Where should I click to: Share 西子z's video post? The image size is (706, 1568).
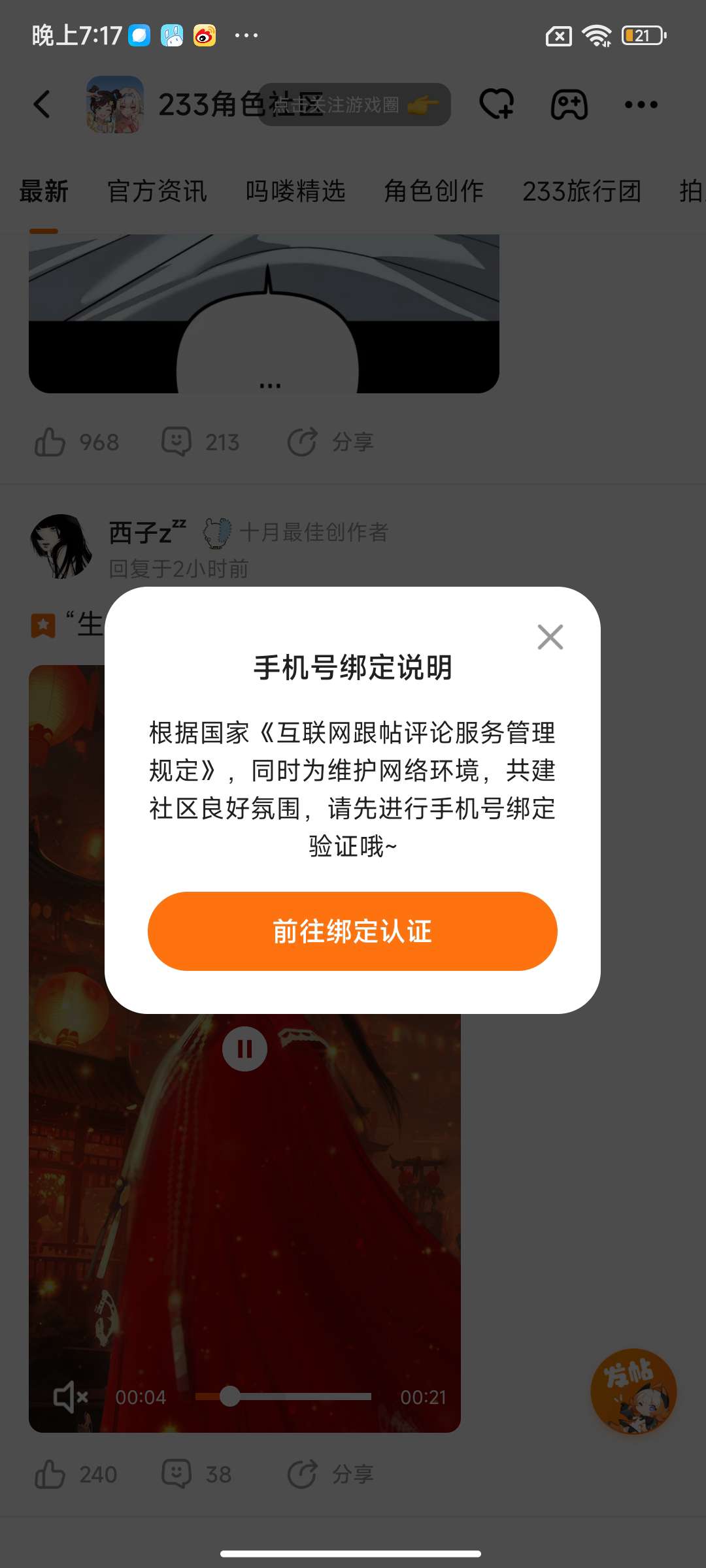[331, 1475]
